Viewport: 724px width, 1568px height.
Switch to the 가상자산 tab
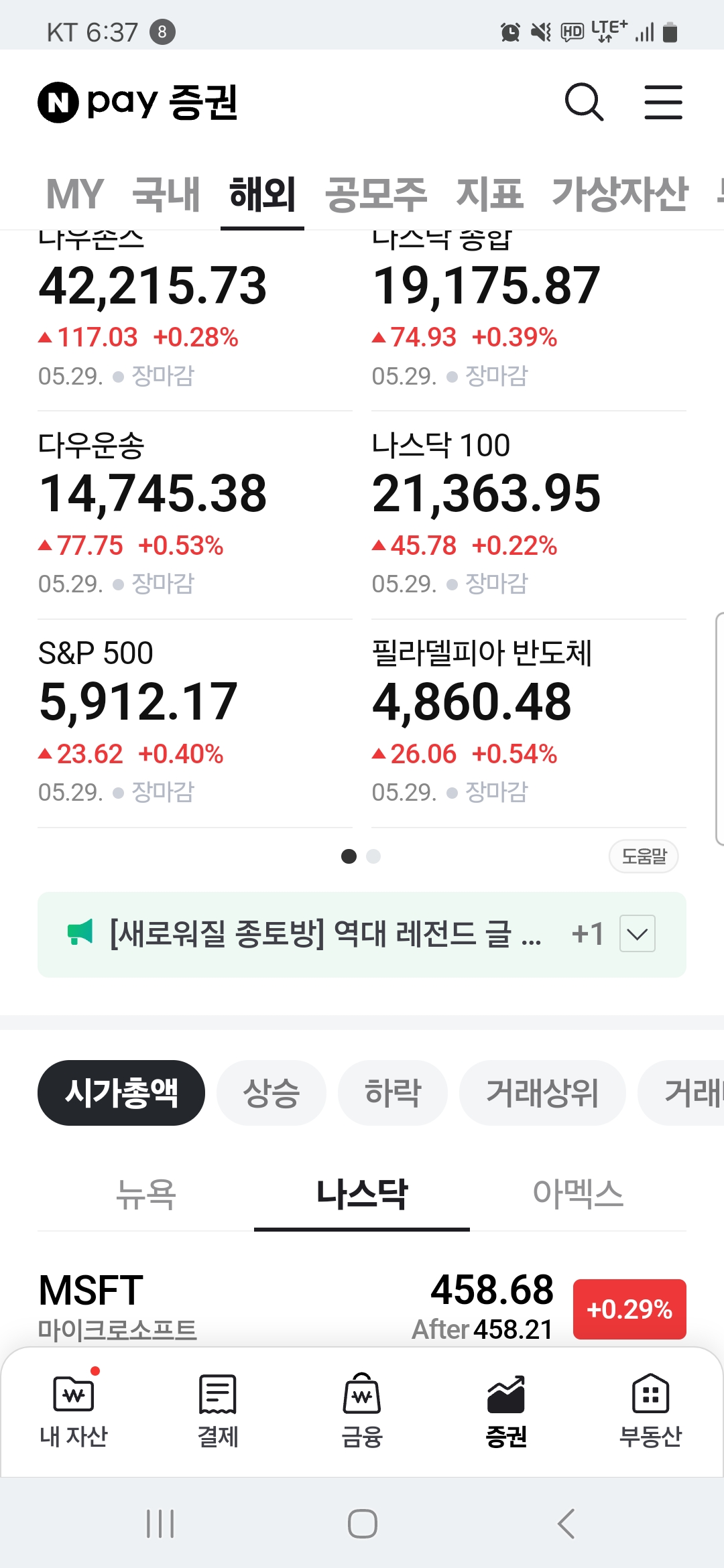[619, 194]
